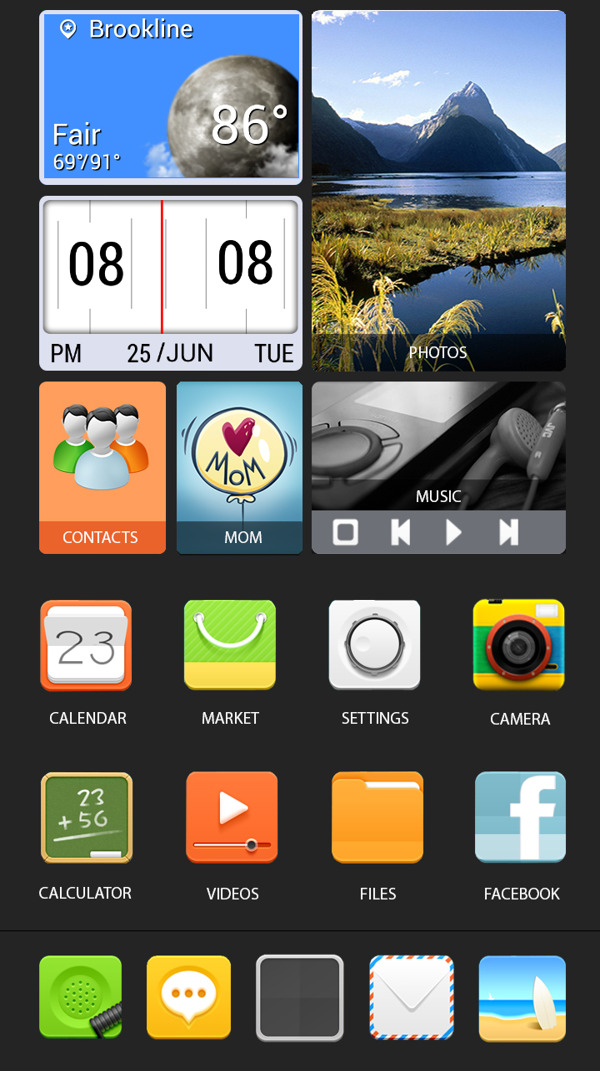Open messages from the dock
This screenshot has height=1071, width=600.
click(x=189, y=997)
